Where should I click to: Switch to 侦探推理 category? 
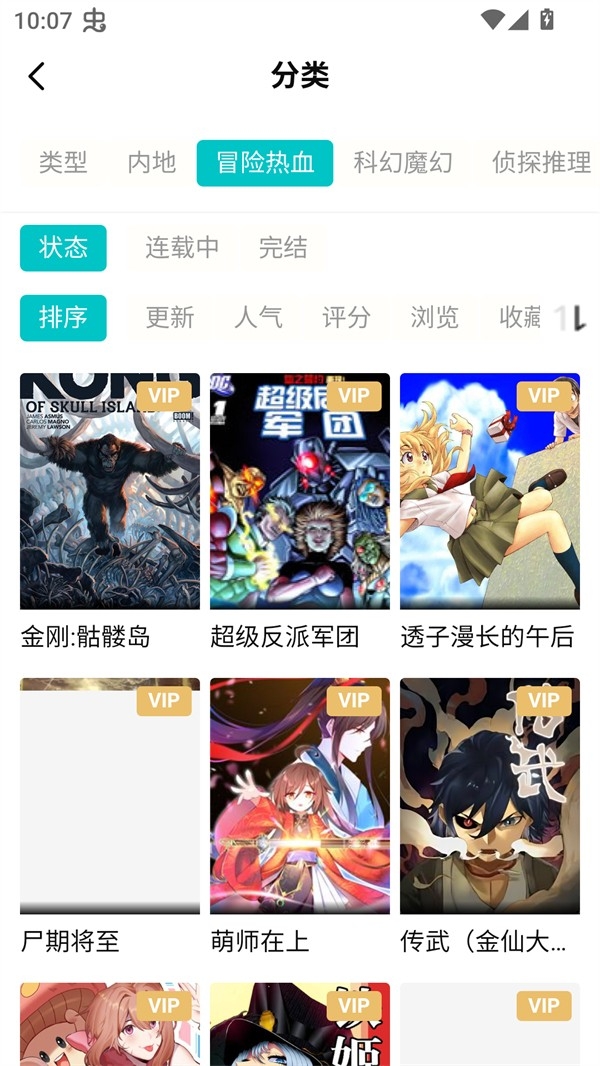pyautogui.click(x=541, y=163)
